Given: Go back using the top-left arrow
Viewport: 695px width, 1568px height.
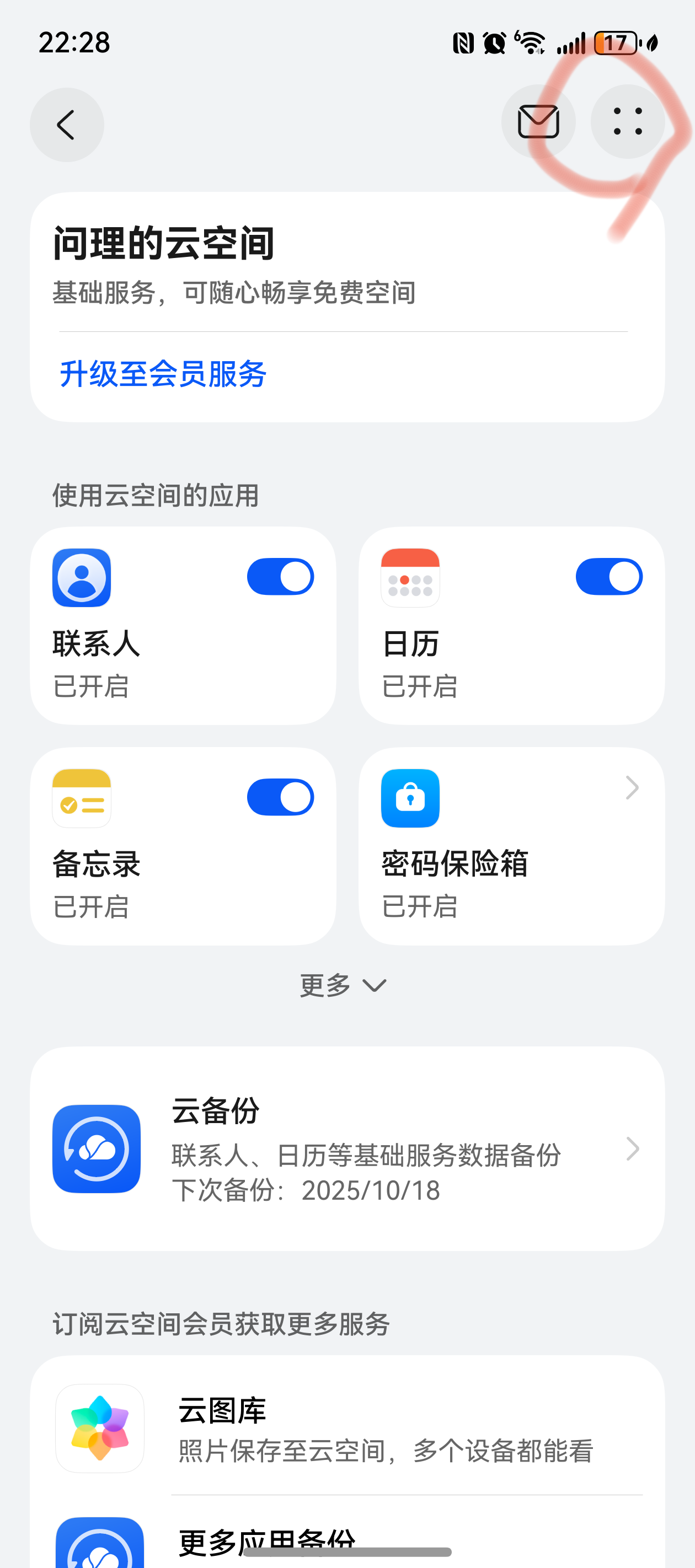Looking at the screenshot, I should (x=66, y=125).
